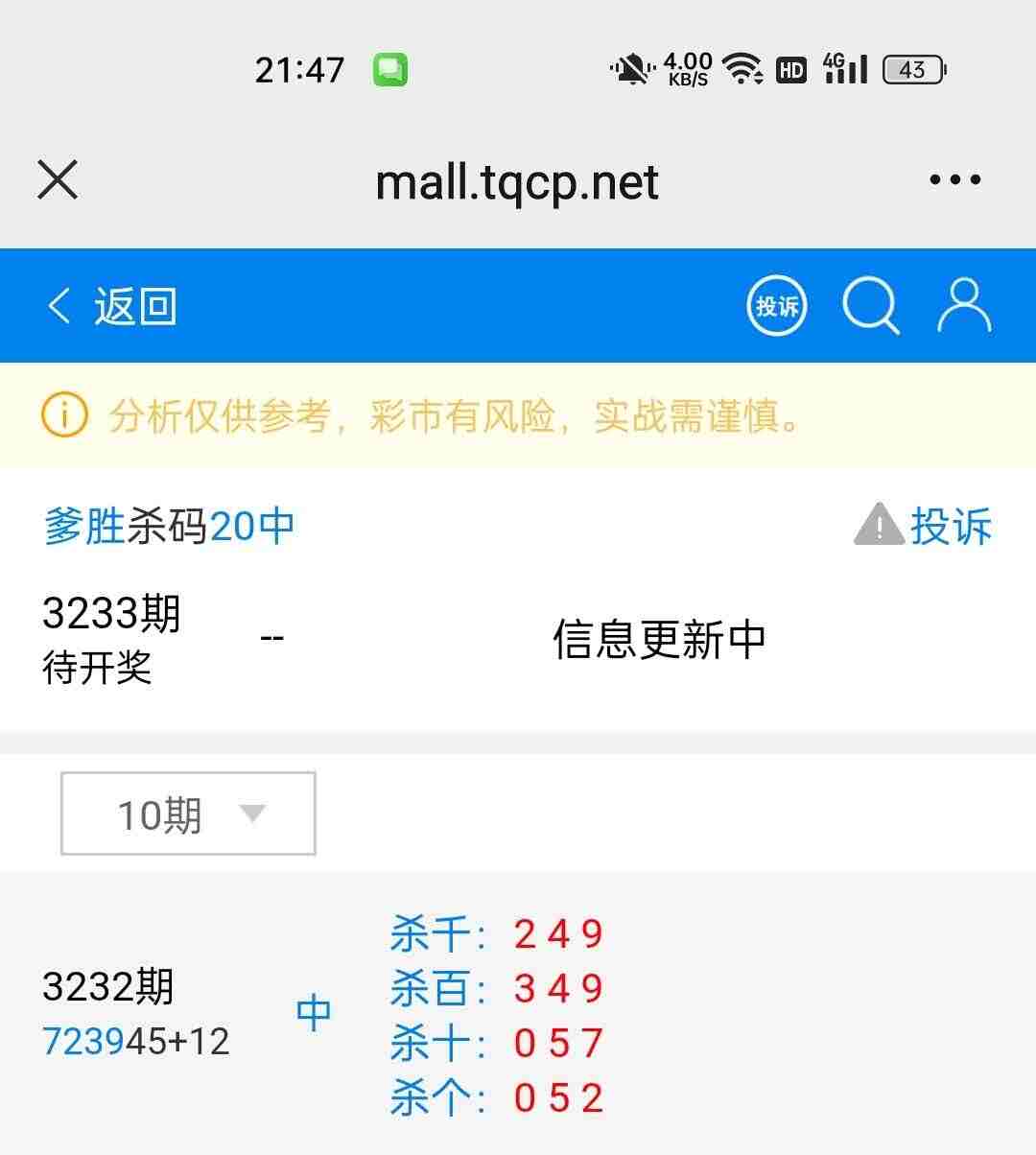This screenshot has height=1155, width=1036.
Task: Toggle the battery indicator showing 43
Action: (911, 69)
